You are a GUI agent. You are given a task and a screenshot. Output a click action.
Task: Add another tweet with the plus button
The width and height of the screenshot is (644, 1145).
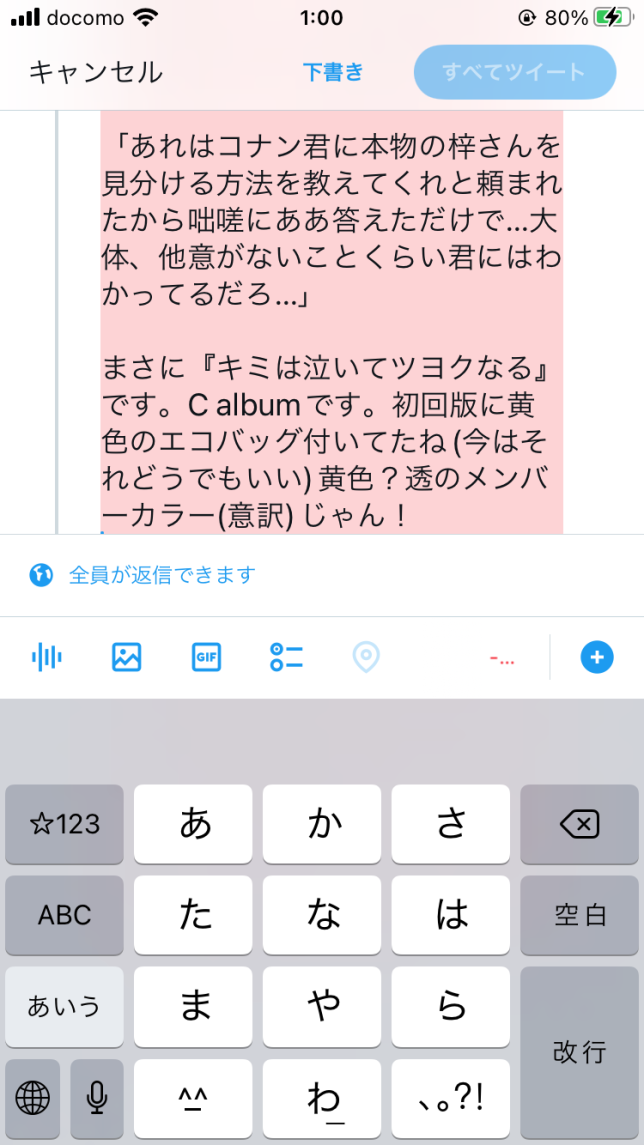597,657
